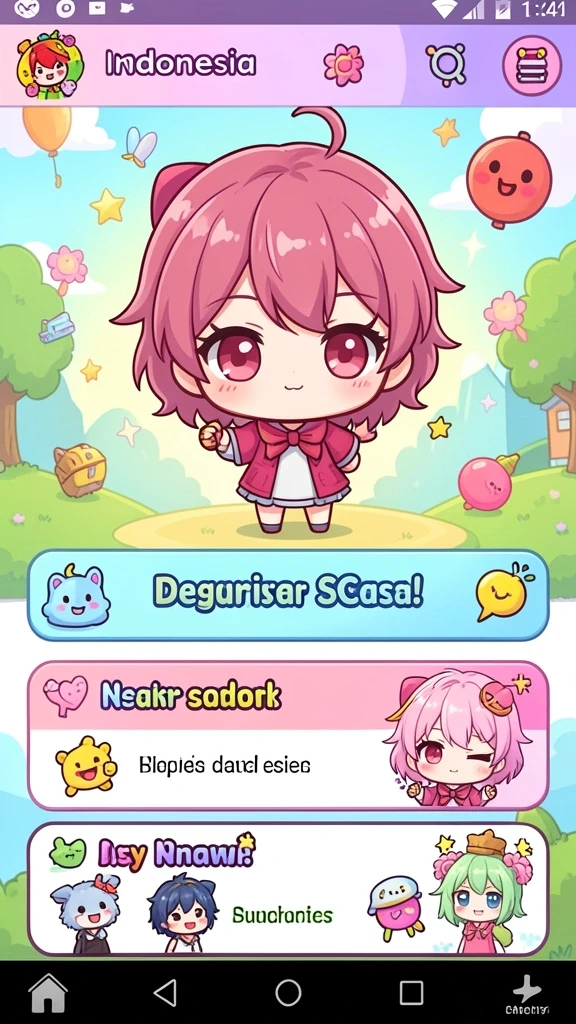The height and width of the screenshot is (1024, 576).
Task: Tap the Degurisar SCasa! banner button
Action: point(288,595)
